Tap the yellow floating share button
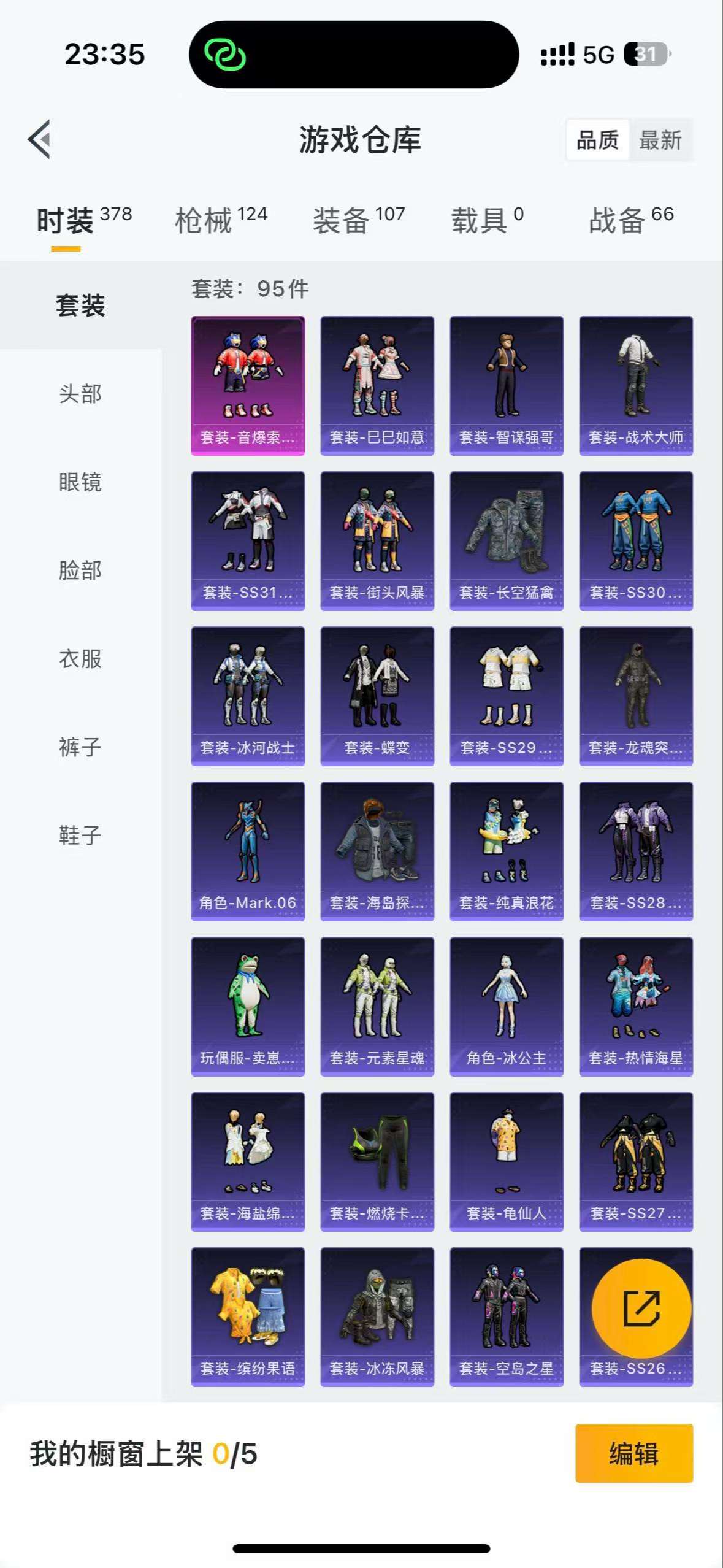 coord(641,1308)
